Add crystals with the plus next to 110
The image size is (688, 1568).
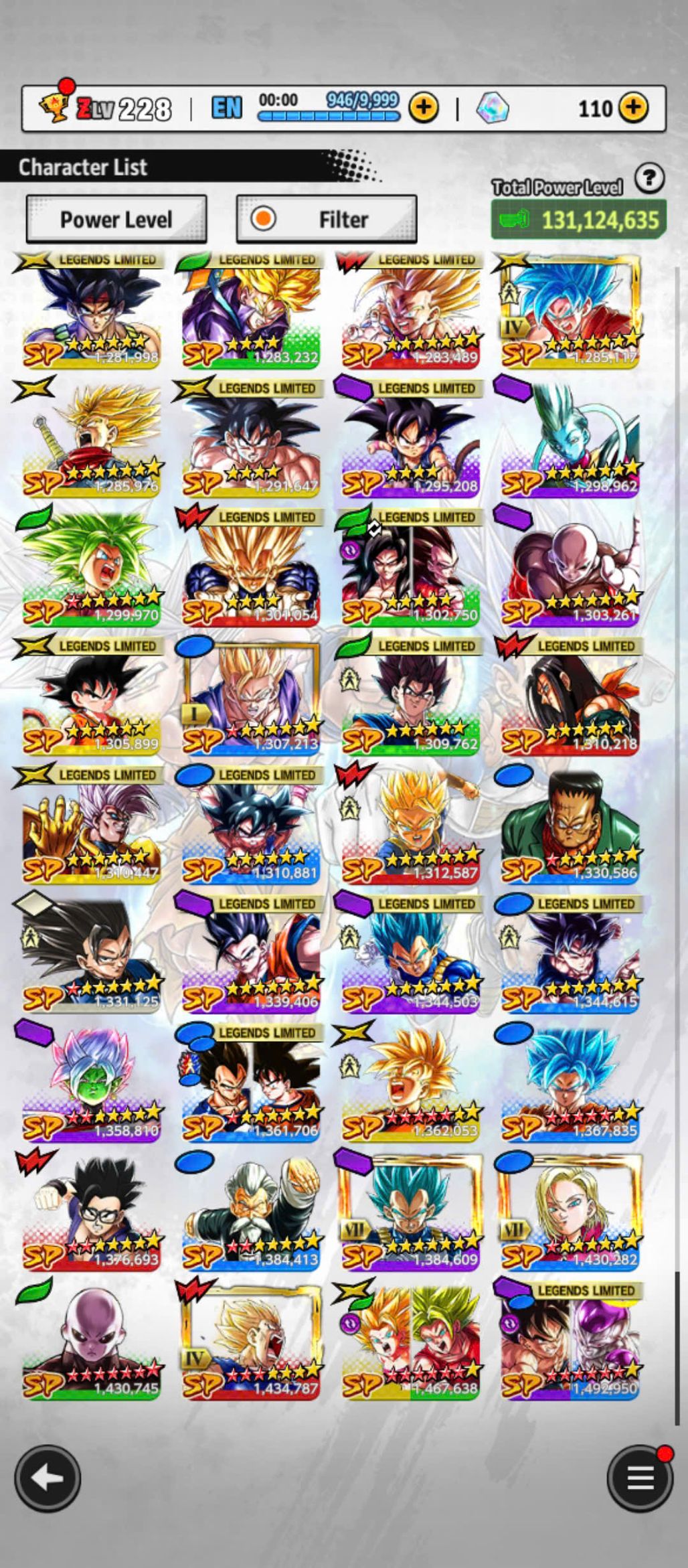(x=633, y=108)
